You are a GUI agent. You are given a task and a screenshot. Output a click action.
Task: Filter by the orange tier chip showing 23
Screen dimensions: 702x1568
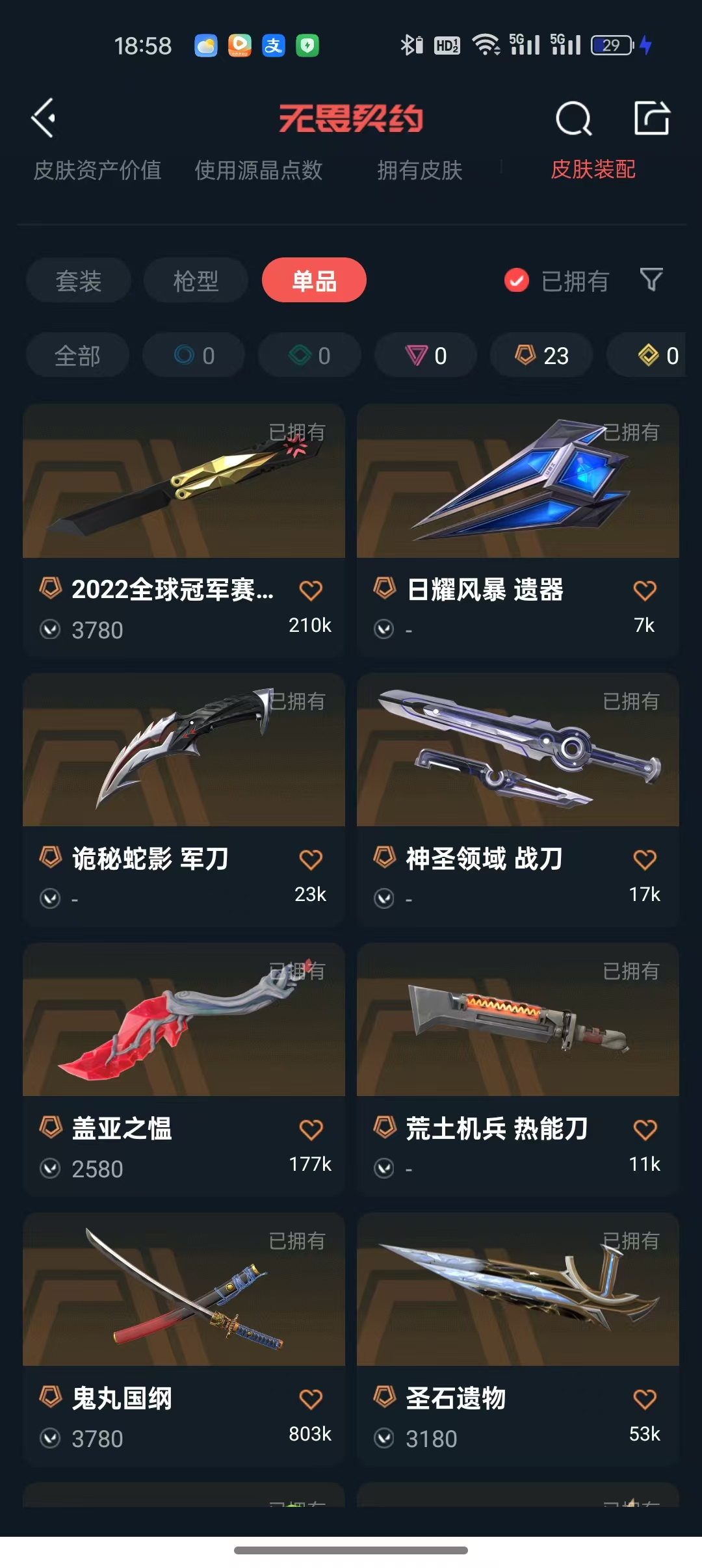tap(541, 356)
